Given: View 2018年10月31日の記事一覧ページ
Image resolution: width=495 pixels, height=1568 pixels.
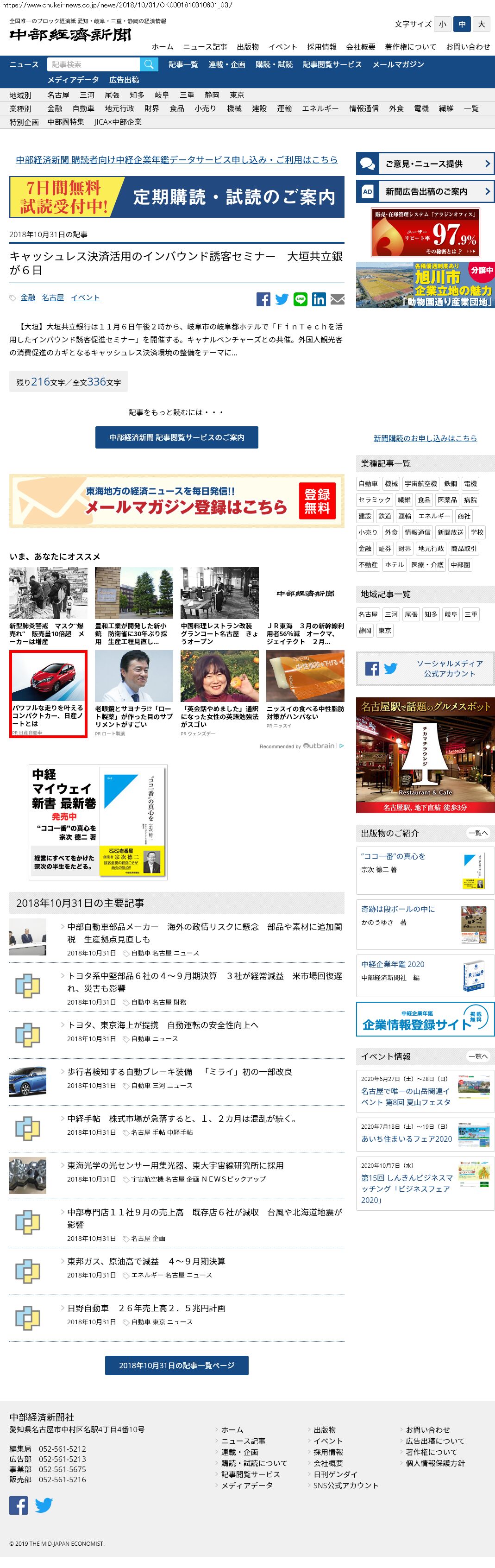Looking at the screenshot, I should (x=176, y=1366).
